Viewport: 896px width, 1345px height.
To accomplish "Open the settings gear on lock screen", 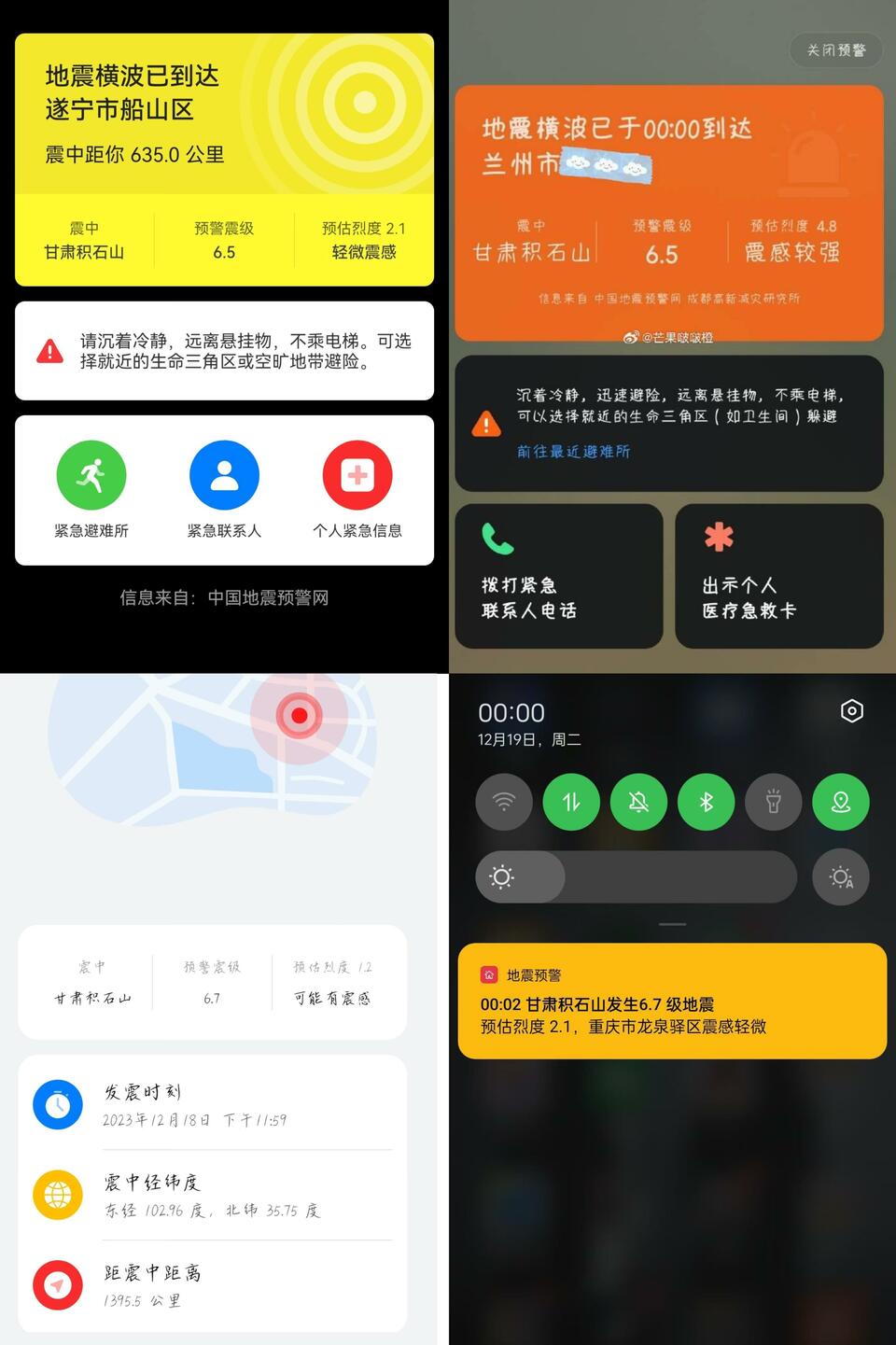I will click(851, 710).
